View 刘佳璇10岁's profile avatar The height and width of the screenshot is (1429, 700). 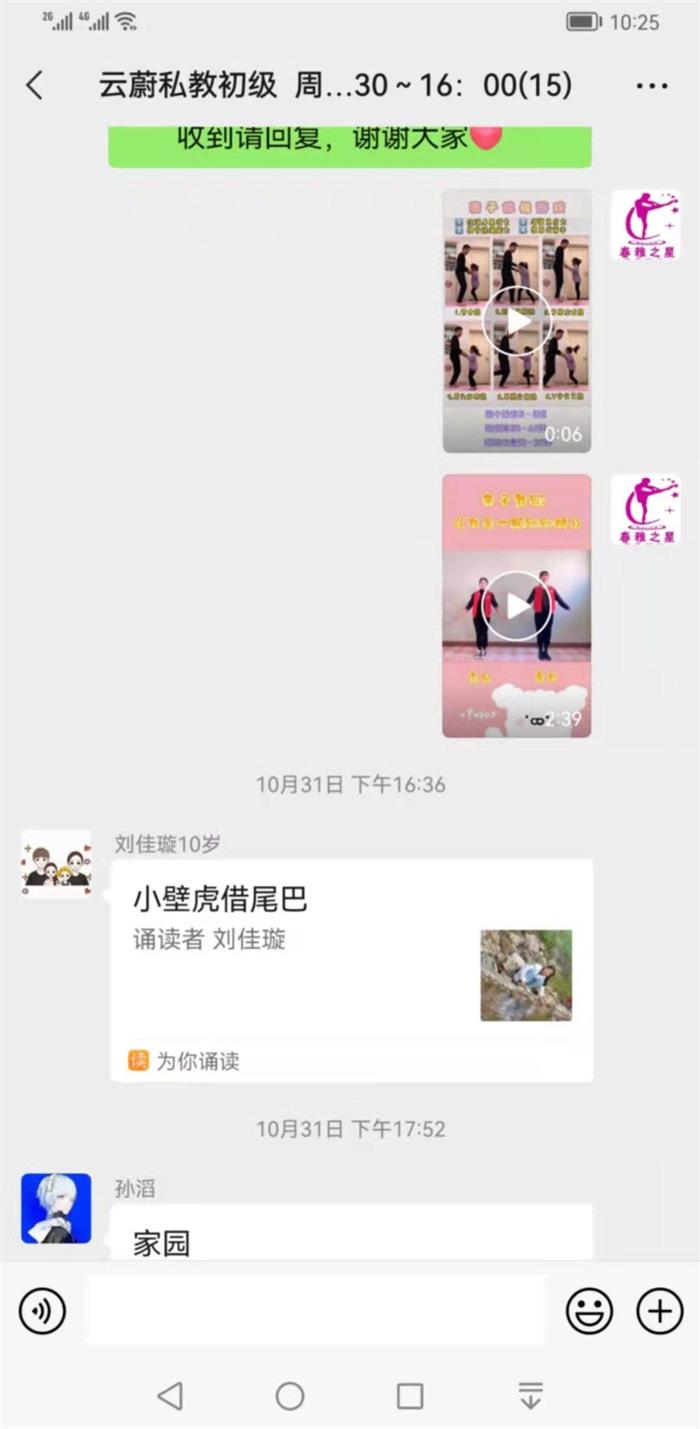pos(56,863)
